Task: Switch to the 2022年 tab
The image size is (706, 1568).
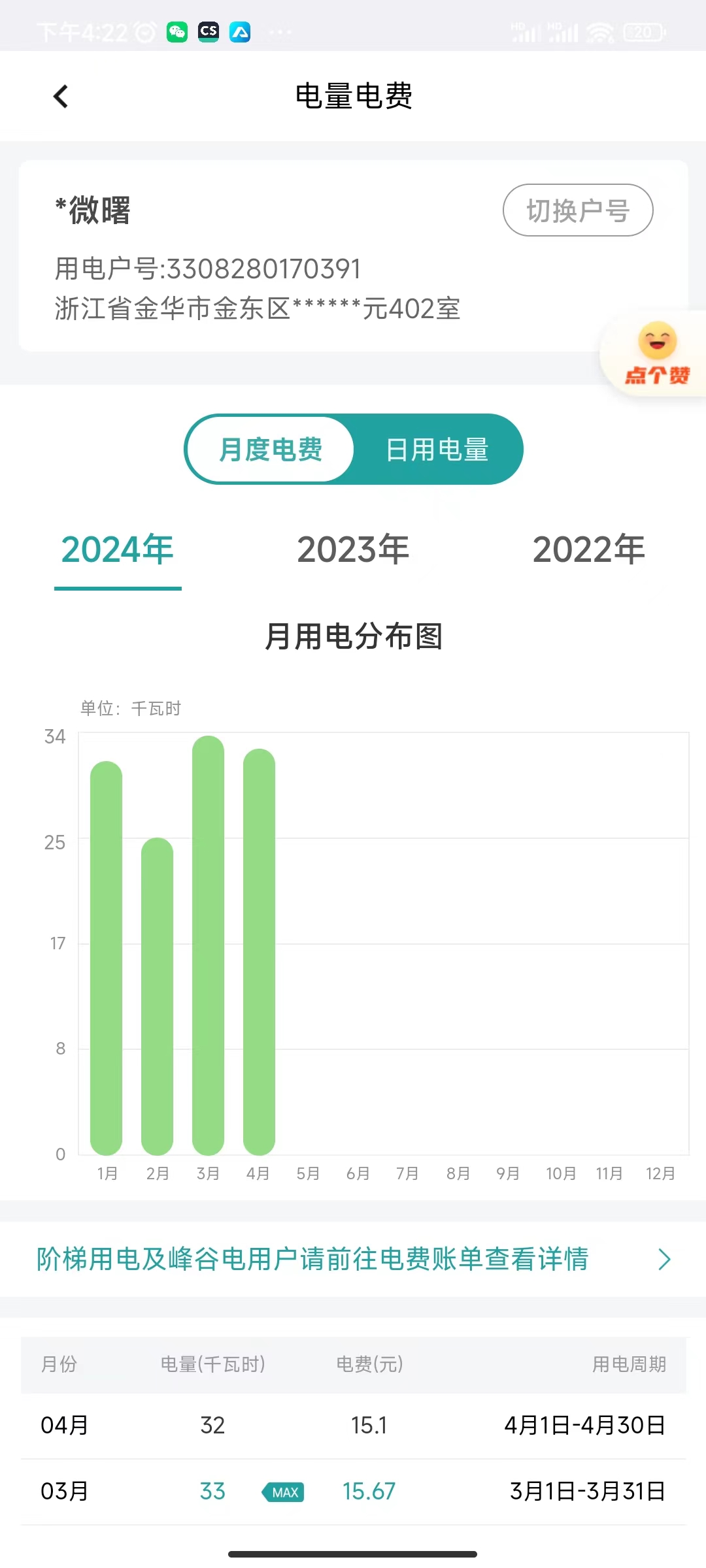Action: pyautogui.click(x=588, y=549)
